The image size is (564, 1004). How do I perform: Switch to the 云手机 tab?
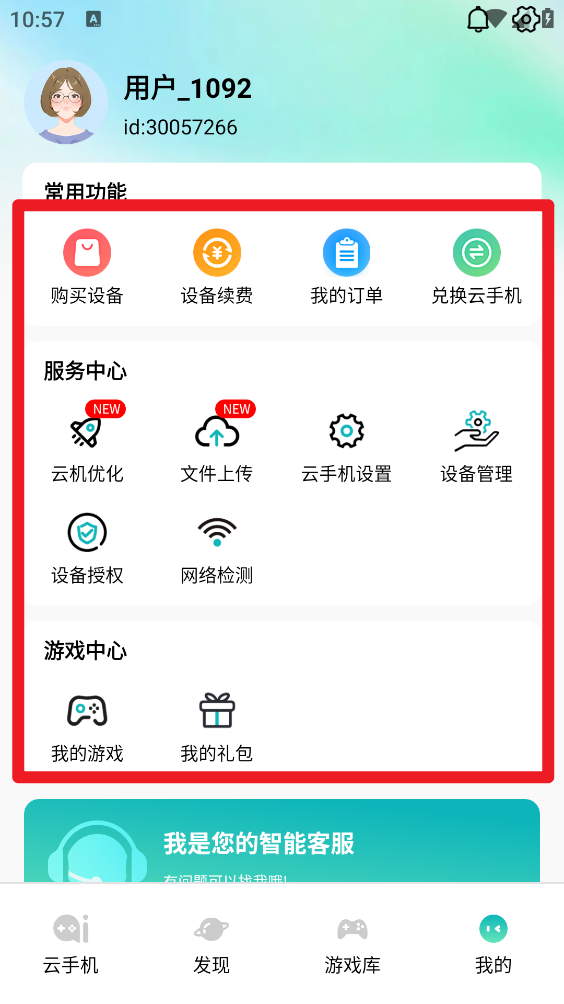click(70, 943)
